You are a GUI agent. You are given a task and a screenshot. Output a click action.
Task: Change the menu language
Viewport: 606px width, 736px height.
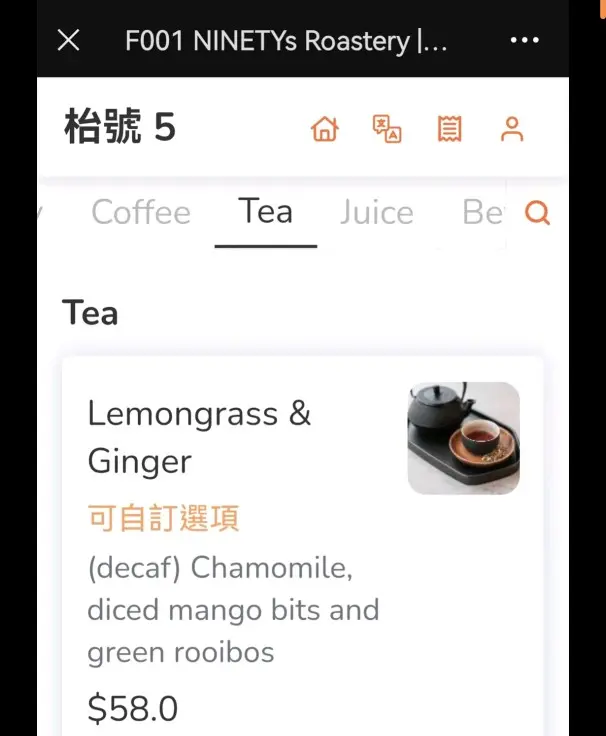point(387,129)
